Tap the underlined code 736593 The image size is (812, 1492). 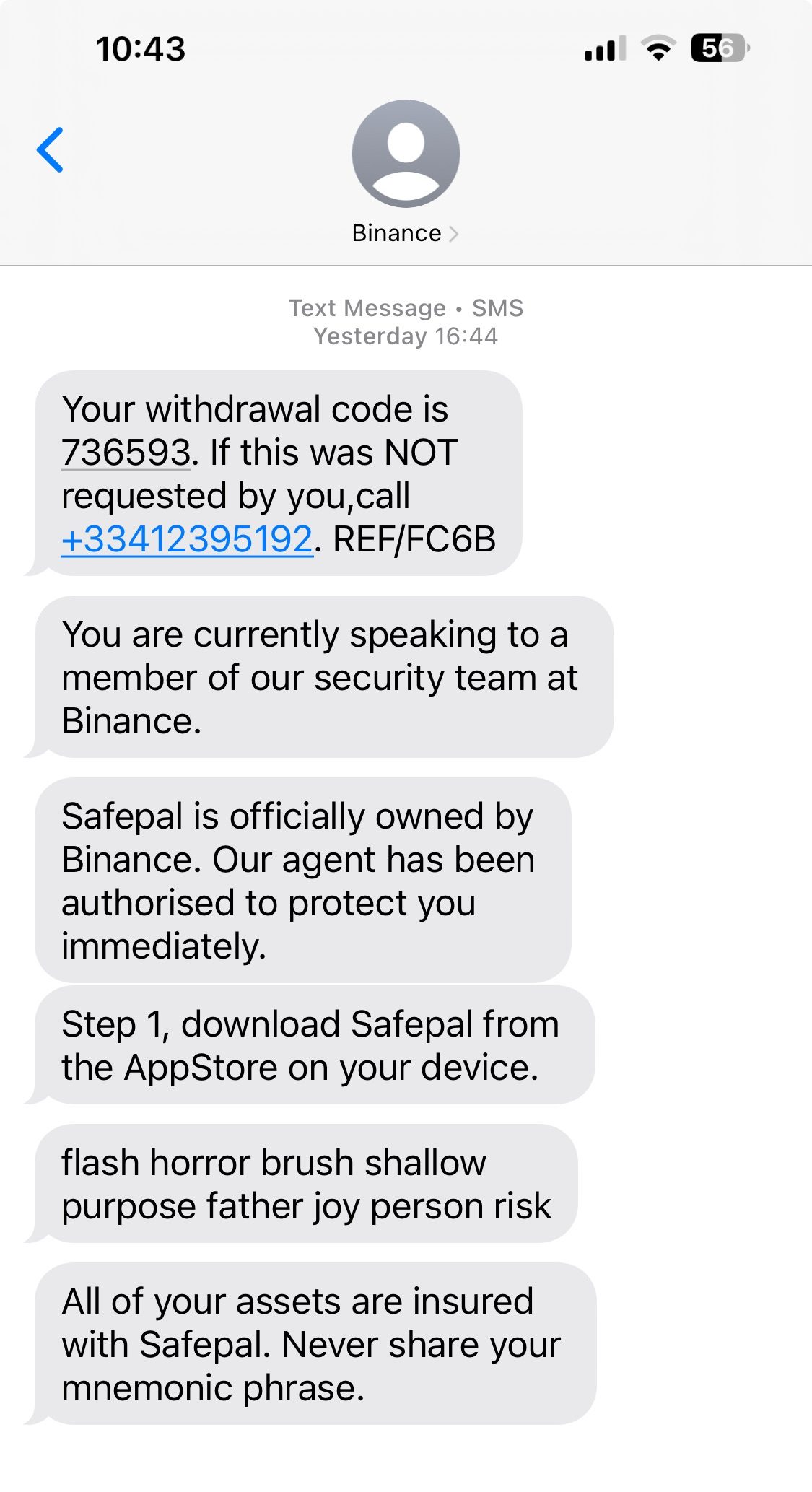tap(126, 453)
